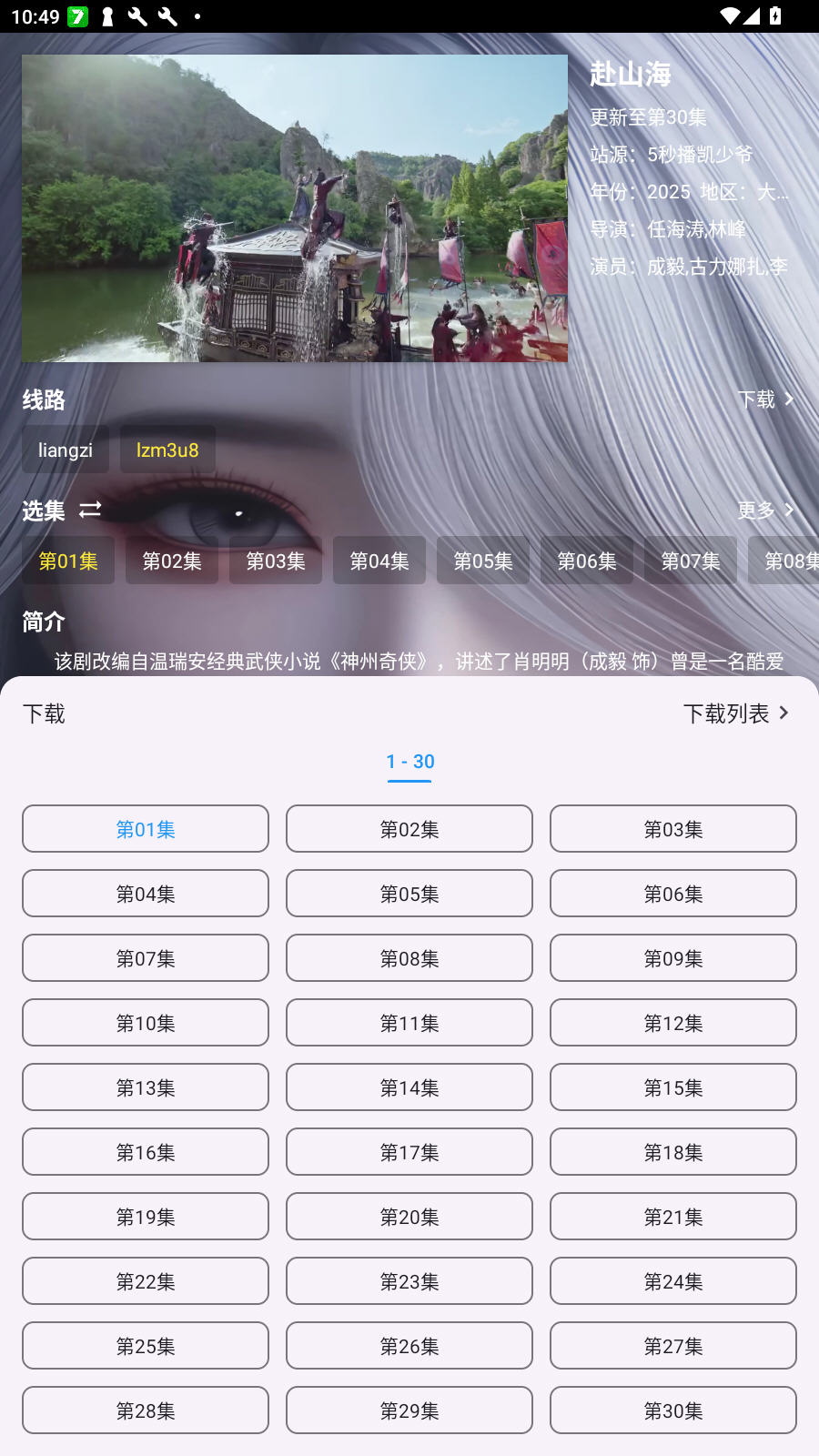
Task: Choose 第22集 for download
Action: click(146, 1281)
